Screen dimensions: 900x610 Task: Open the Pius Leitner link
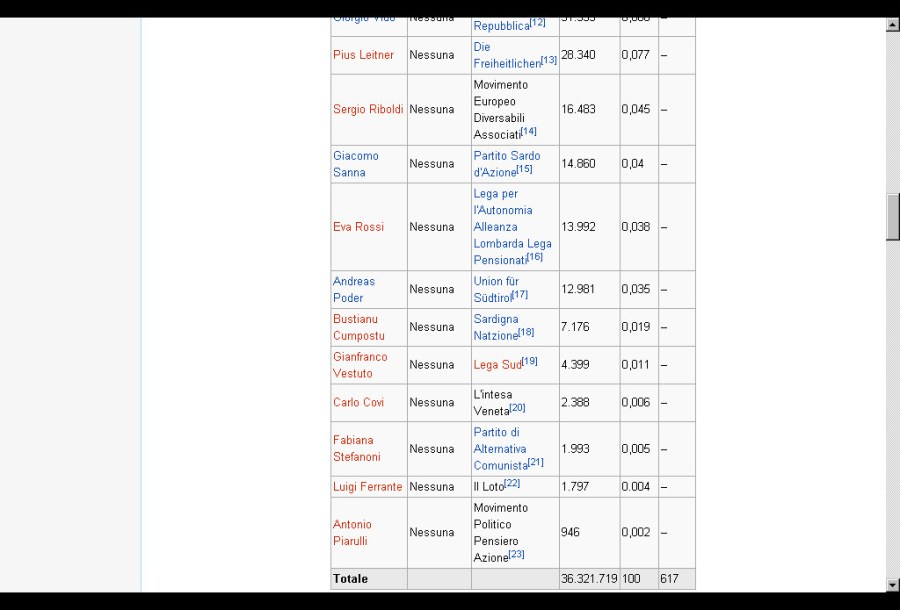363,55
